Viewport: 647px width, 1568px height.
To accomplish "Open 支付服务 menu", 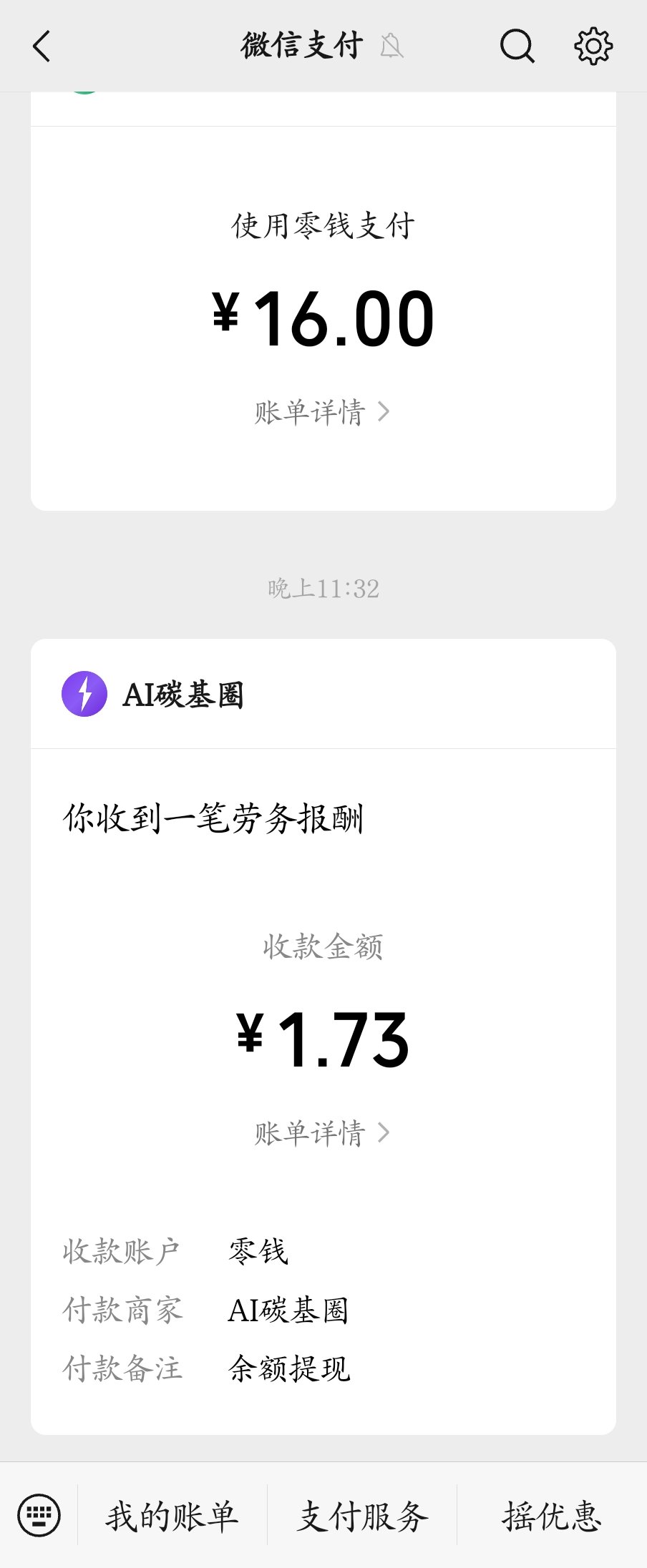I will click(362, 1516).
